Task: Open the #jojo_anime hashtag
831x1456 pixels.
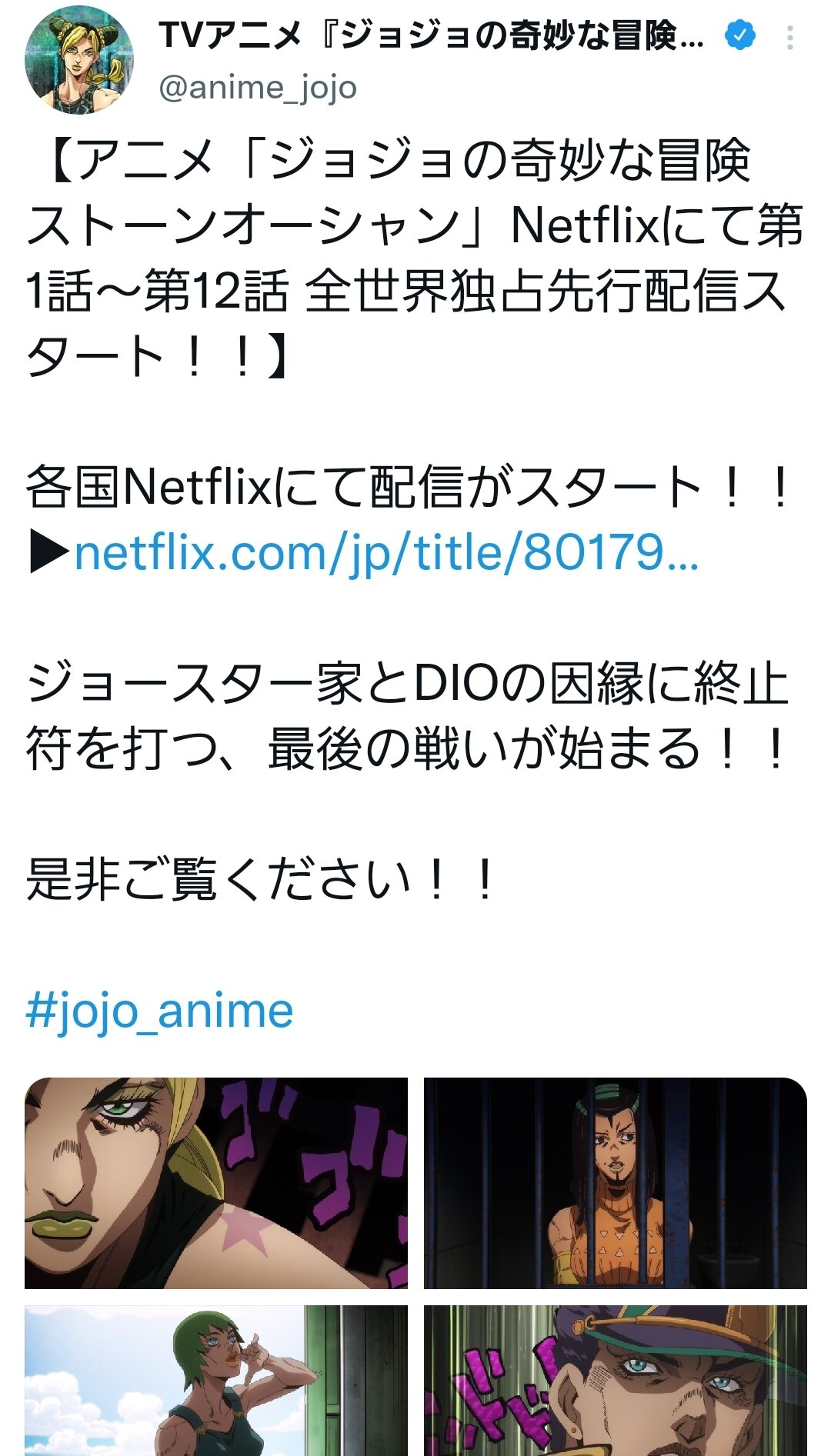Action: pyautogui.click(x=159, y=1011)
